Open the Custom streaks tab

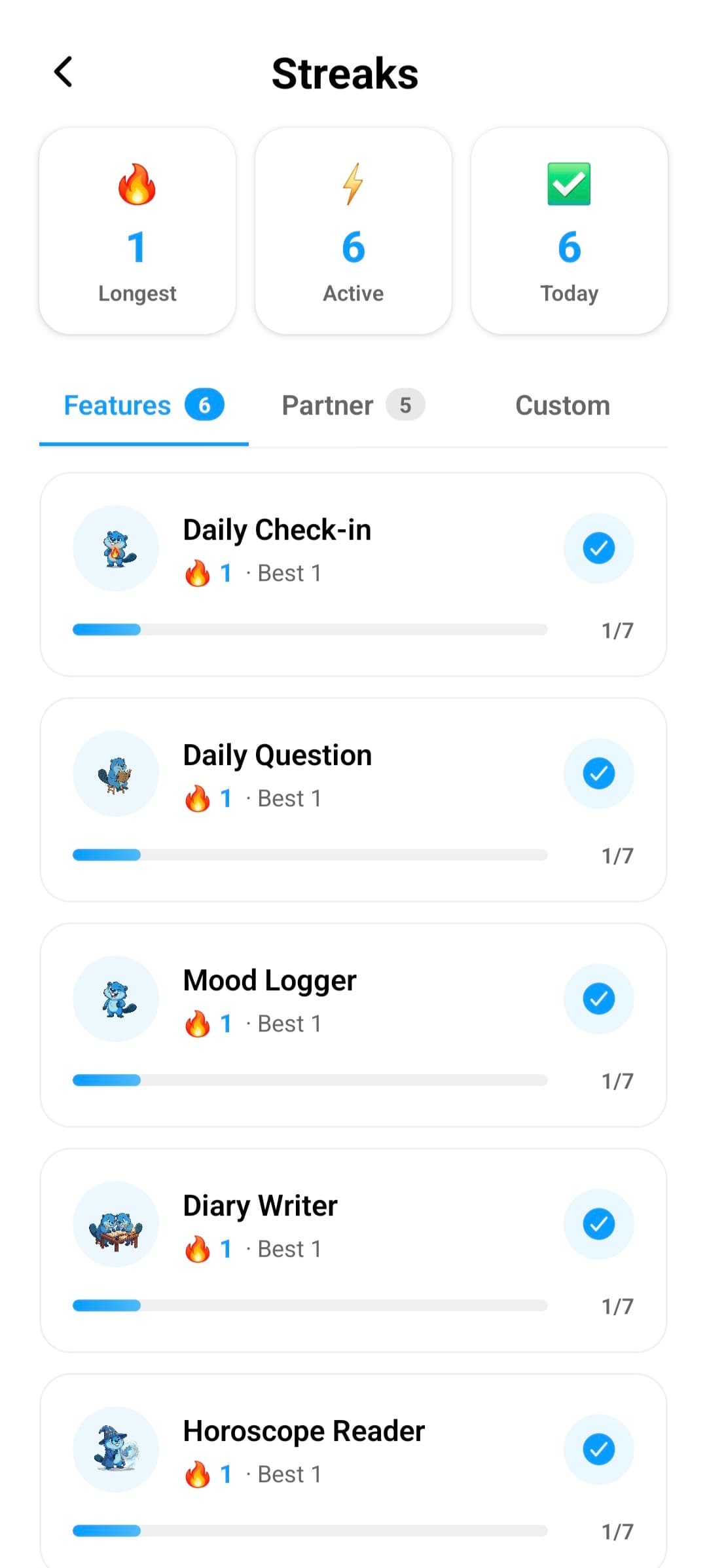point(562,405)
